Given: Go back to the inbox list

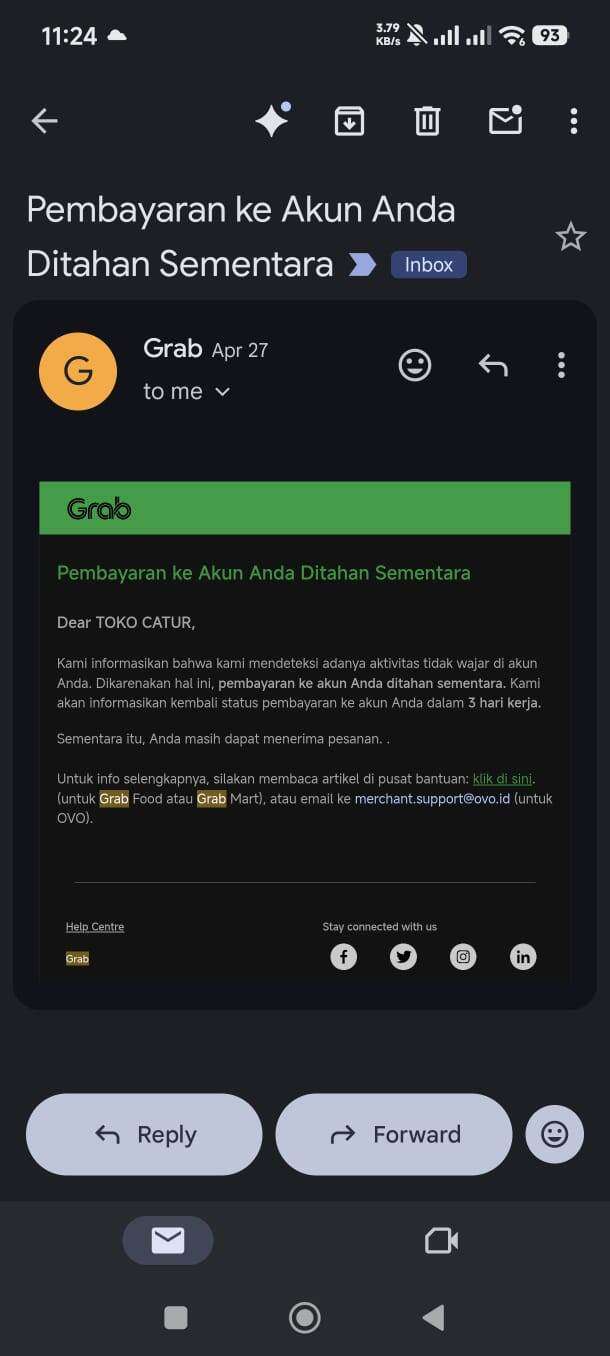Looking at the screenshot, I should [x=44, y=121].
